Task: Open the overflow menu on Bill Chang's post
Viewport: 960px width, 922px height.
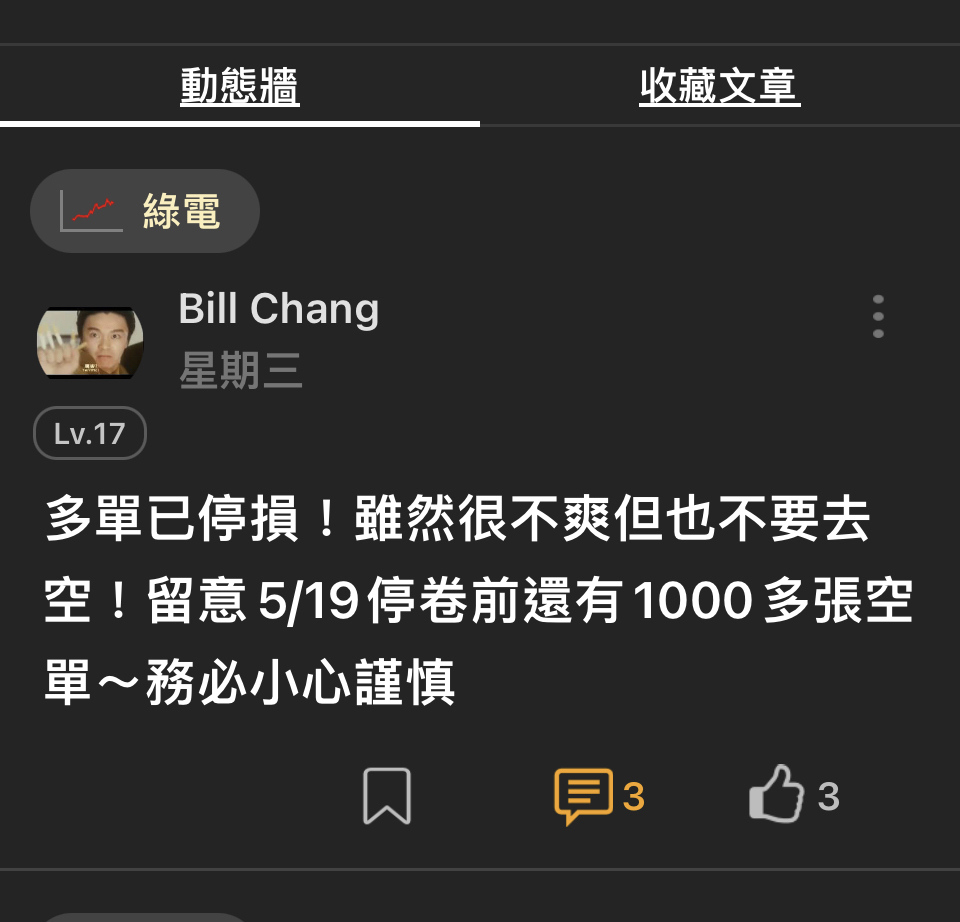Action: tap(878, 317)
